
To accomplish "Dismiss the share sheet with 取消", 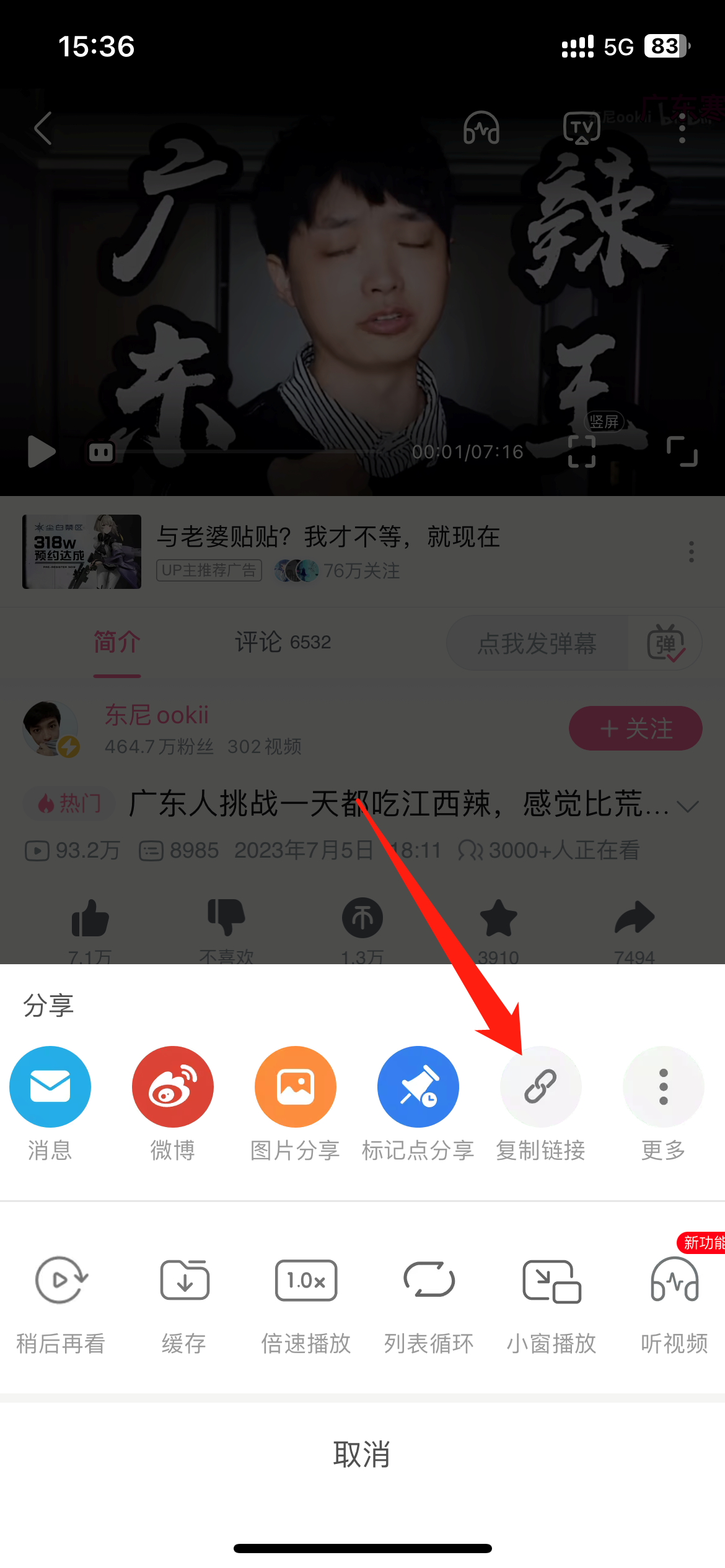I will (362, 1454).
